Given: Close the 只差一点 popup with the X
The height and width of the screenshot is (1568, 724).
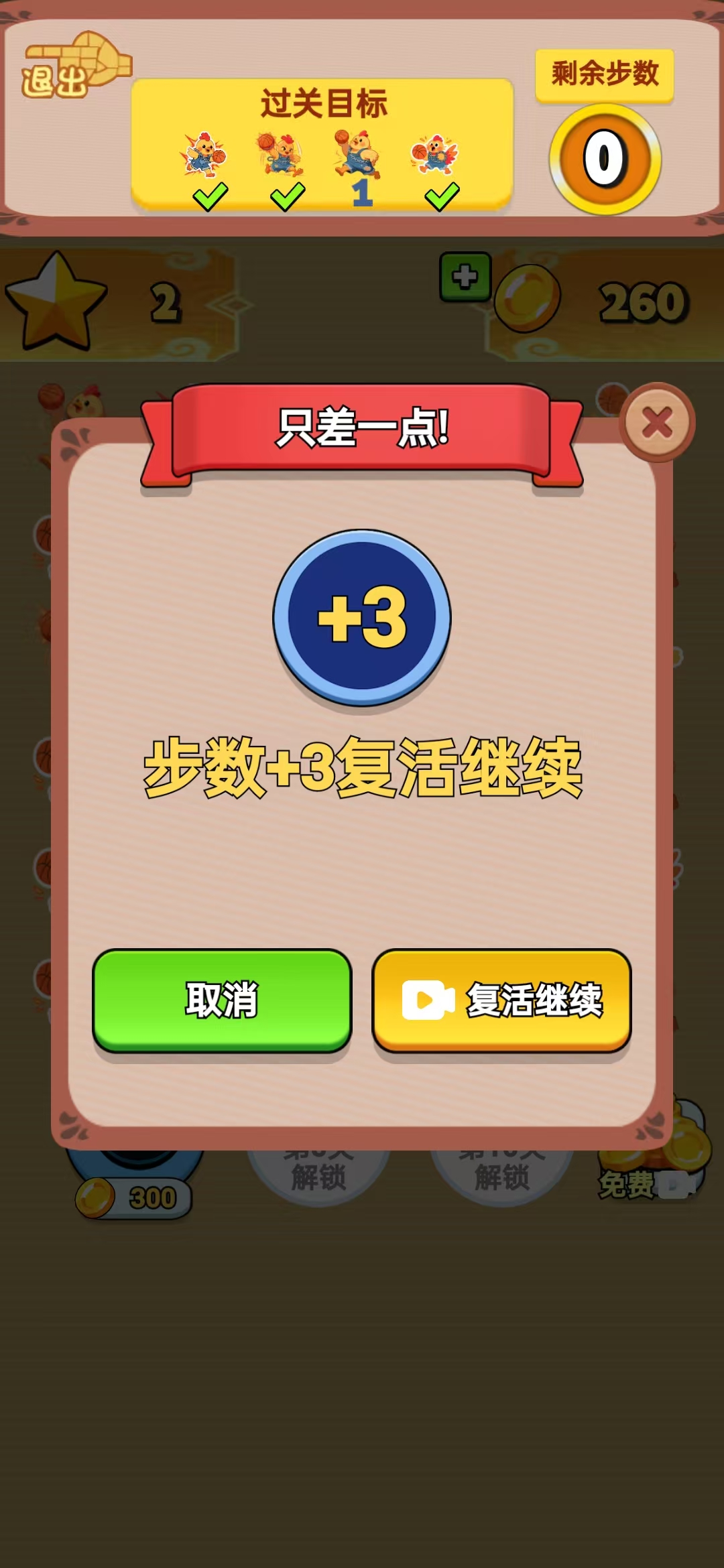Looking at the screenshot, I should tap(657, 422).
